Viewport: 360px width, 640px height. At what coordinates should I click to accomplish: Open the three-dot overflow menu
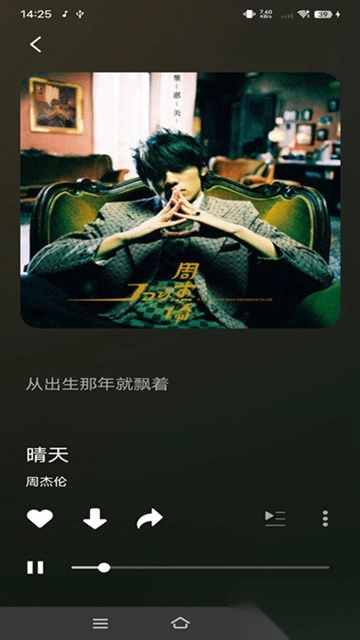[325, 518]
